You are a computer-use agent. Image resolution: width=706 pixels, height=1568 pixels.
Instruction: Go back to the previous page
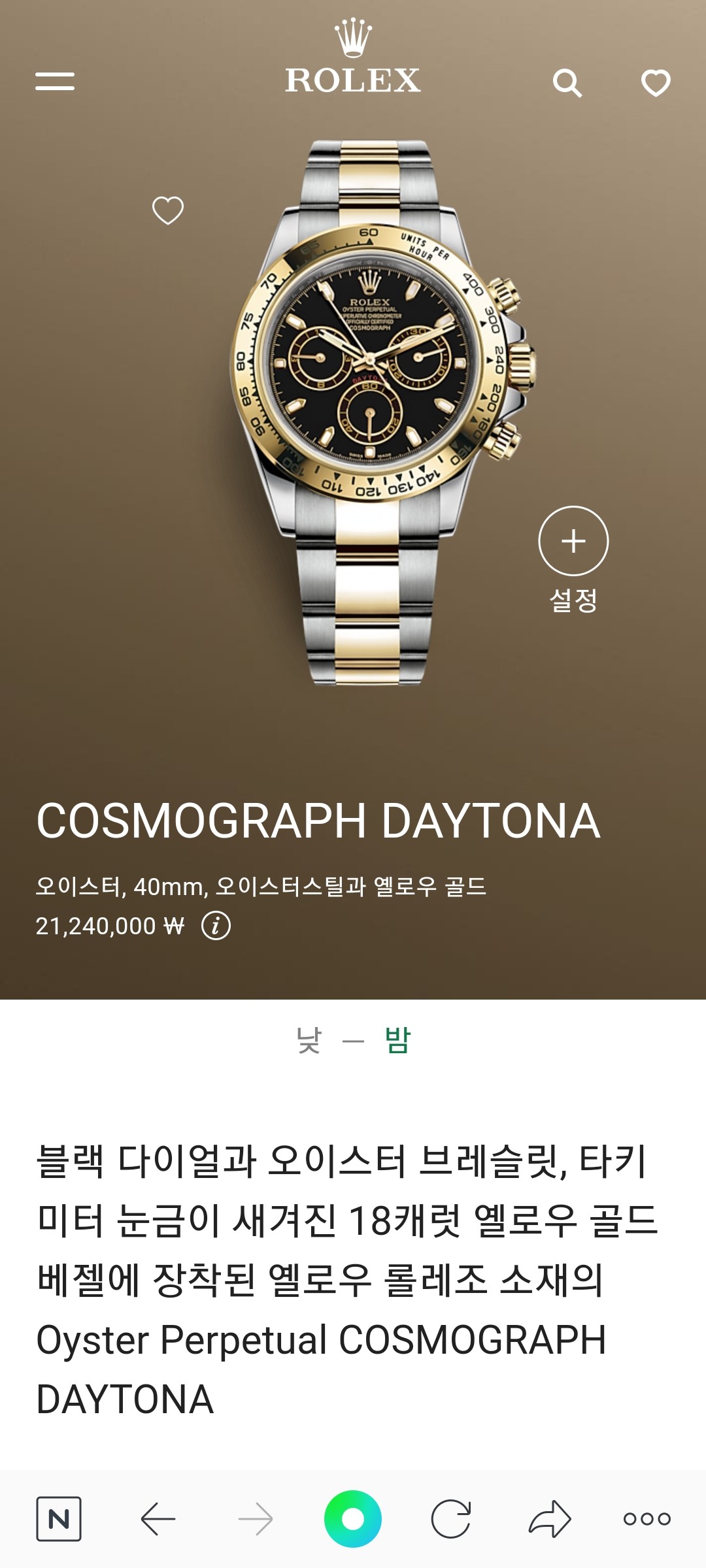coord(158,1519)
